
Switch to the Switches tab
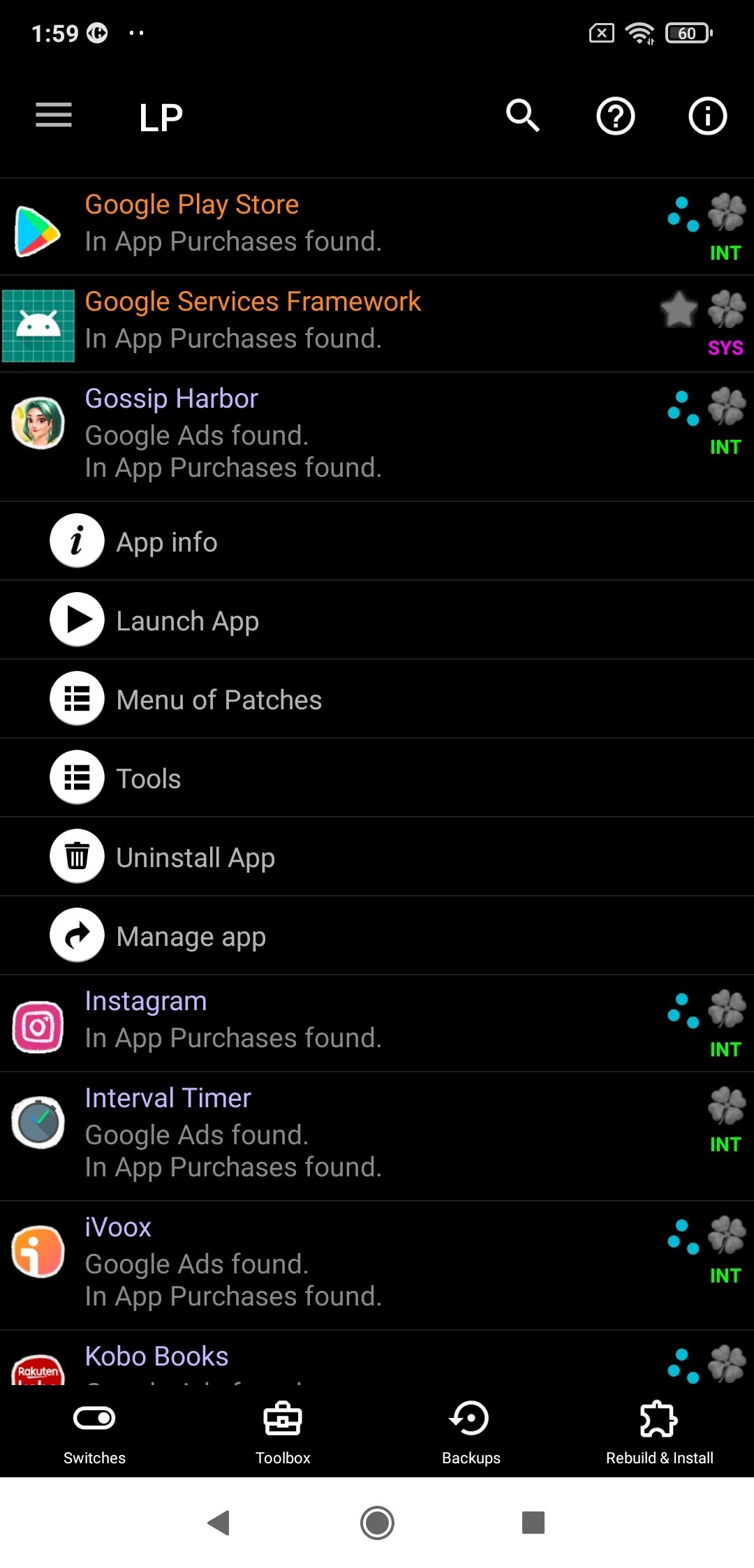point(94,1433)
